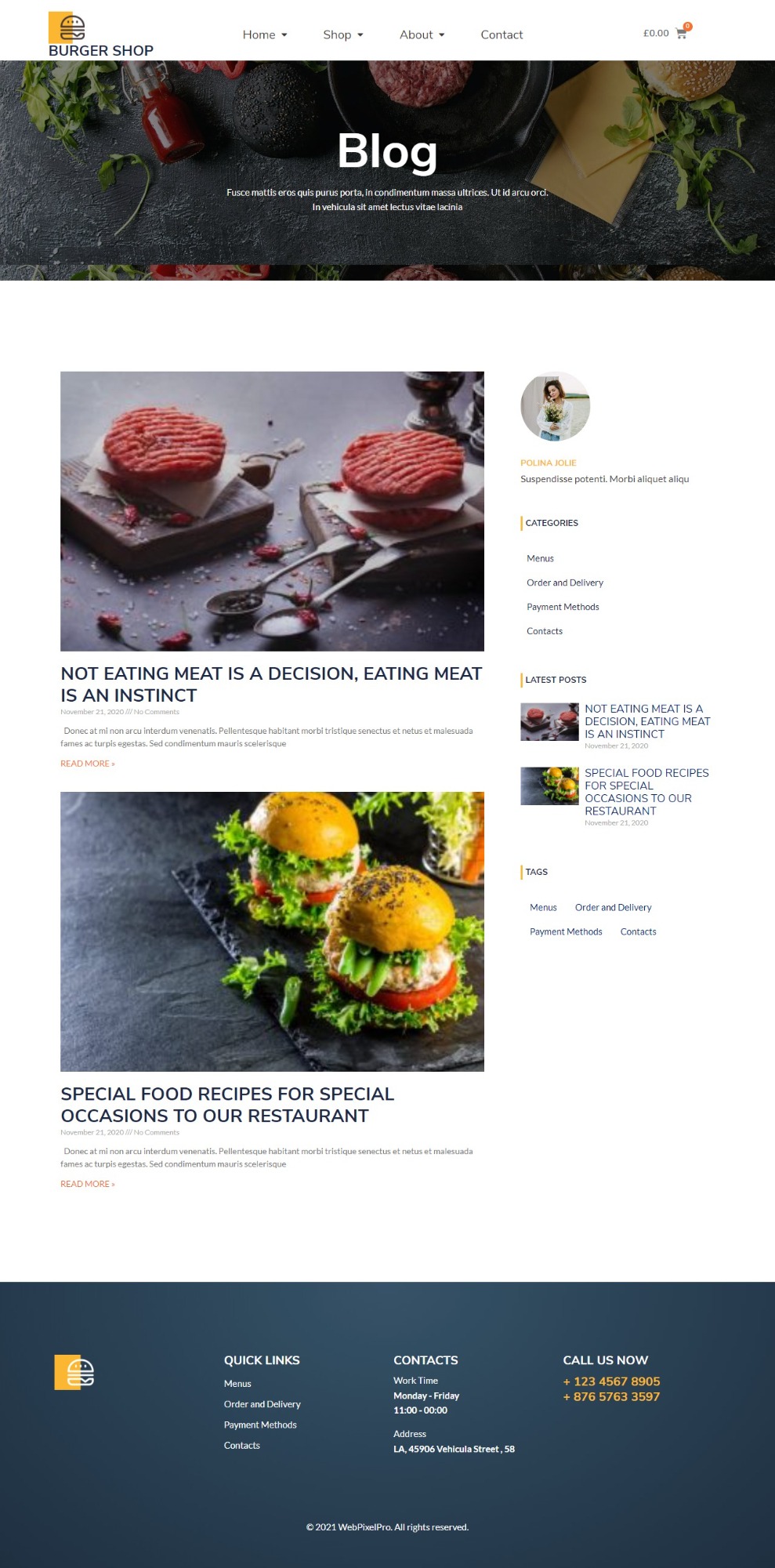Open Special Food Recipes thumbnail in Latest Posts
The height and width of the screenshot is (1568, 775).
(x=549, y=786)
